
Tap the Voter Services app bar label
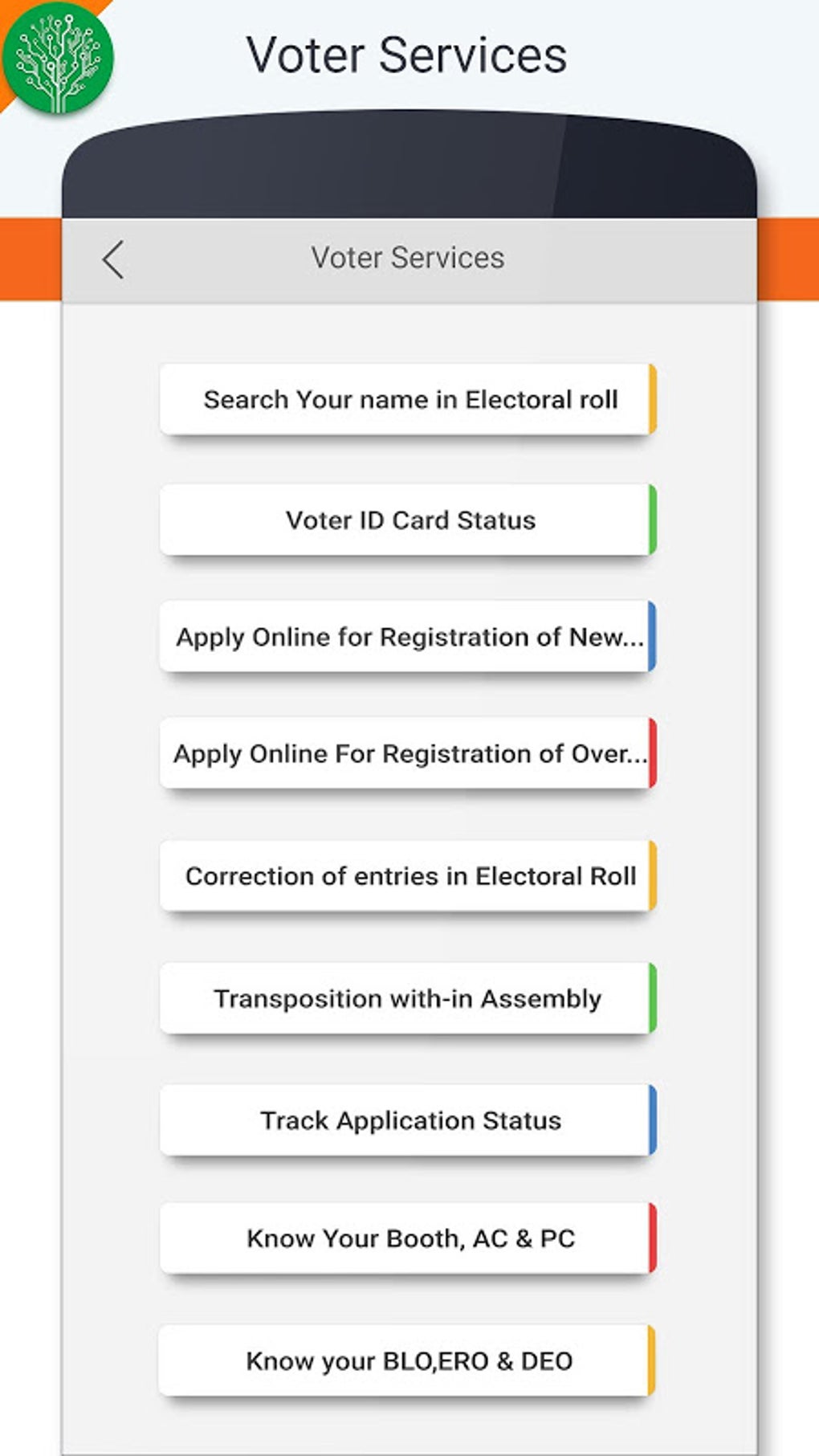[407, 257]
